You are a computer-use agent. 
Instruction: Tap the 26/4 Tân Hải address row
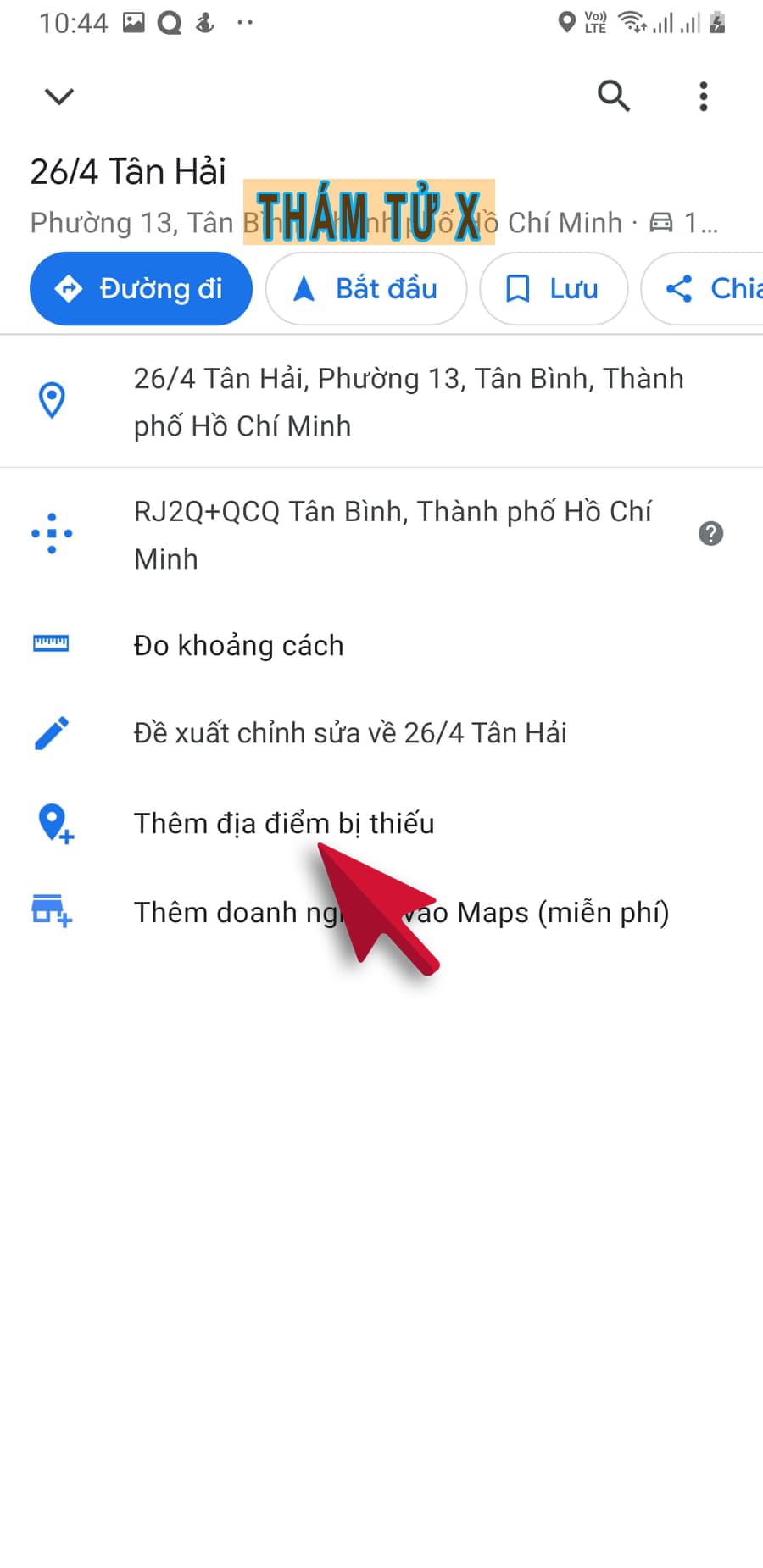[x=407, y=402]
